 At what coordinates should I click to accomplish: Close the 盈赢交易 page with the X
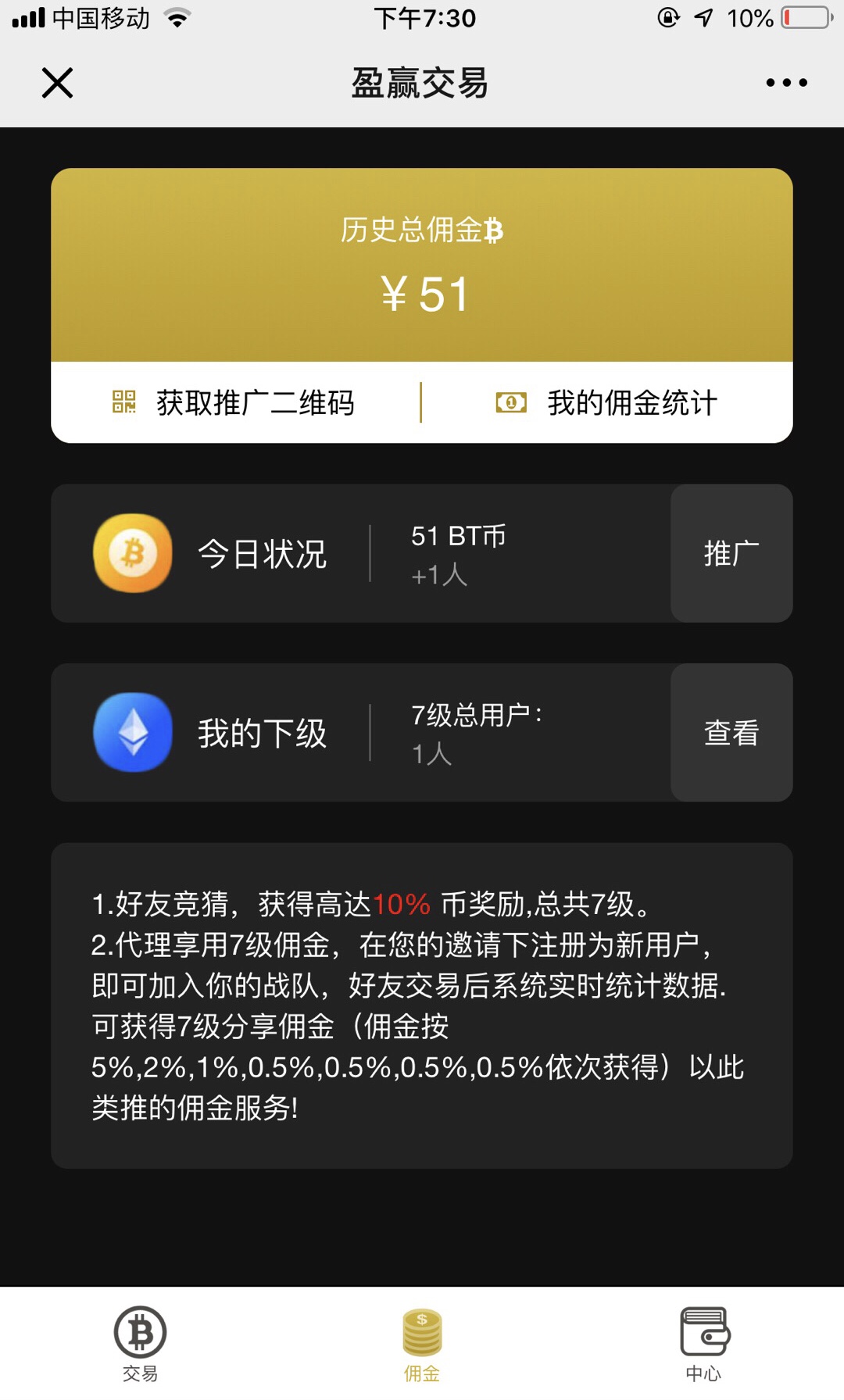click(x=57, y=81)
